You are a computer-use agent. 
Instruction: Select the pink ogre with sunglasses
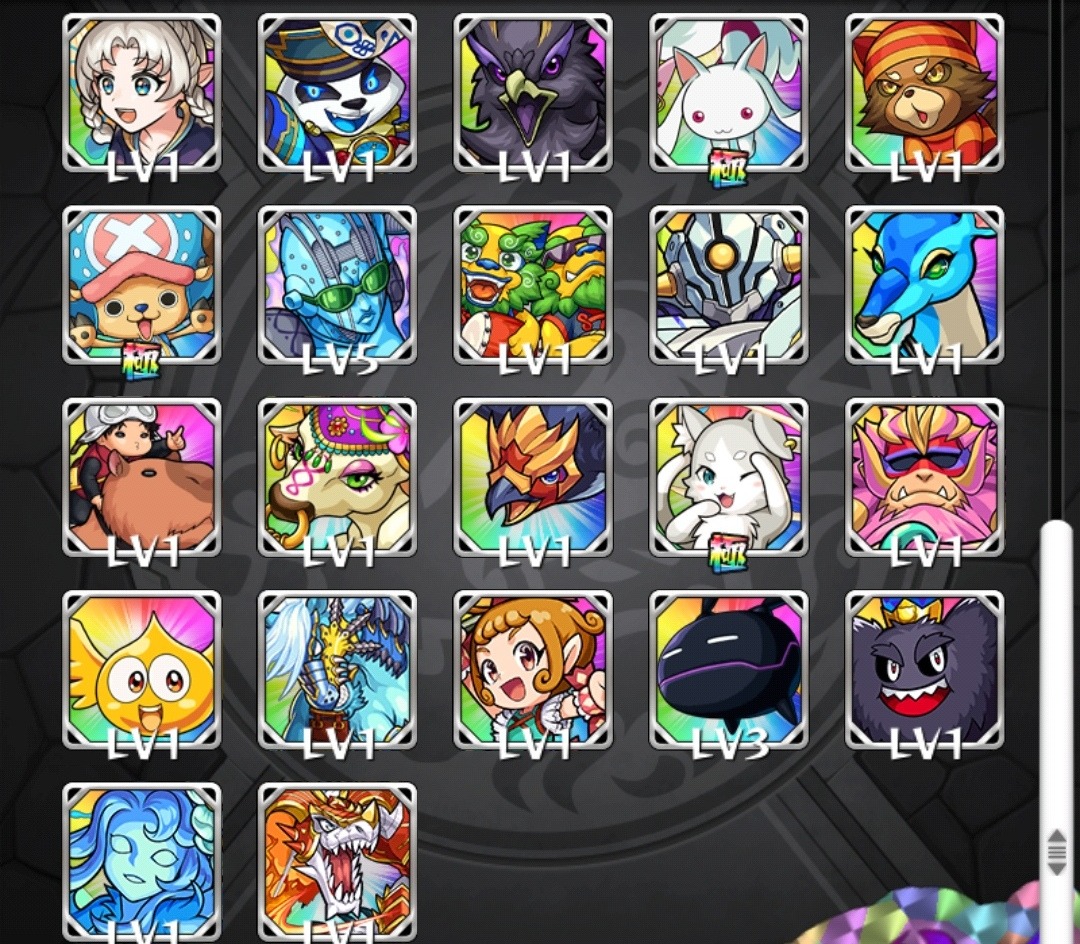925,476
